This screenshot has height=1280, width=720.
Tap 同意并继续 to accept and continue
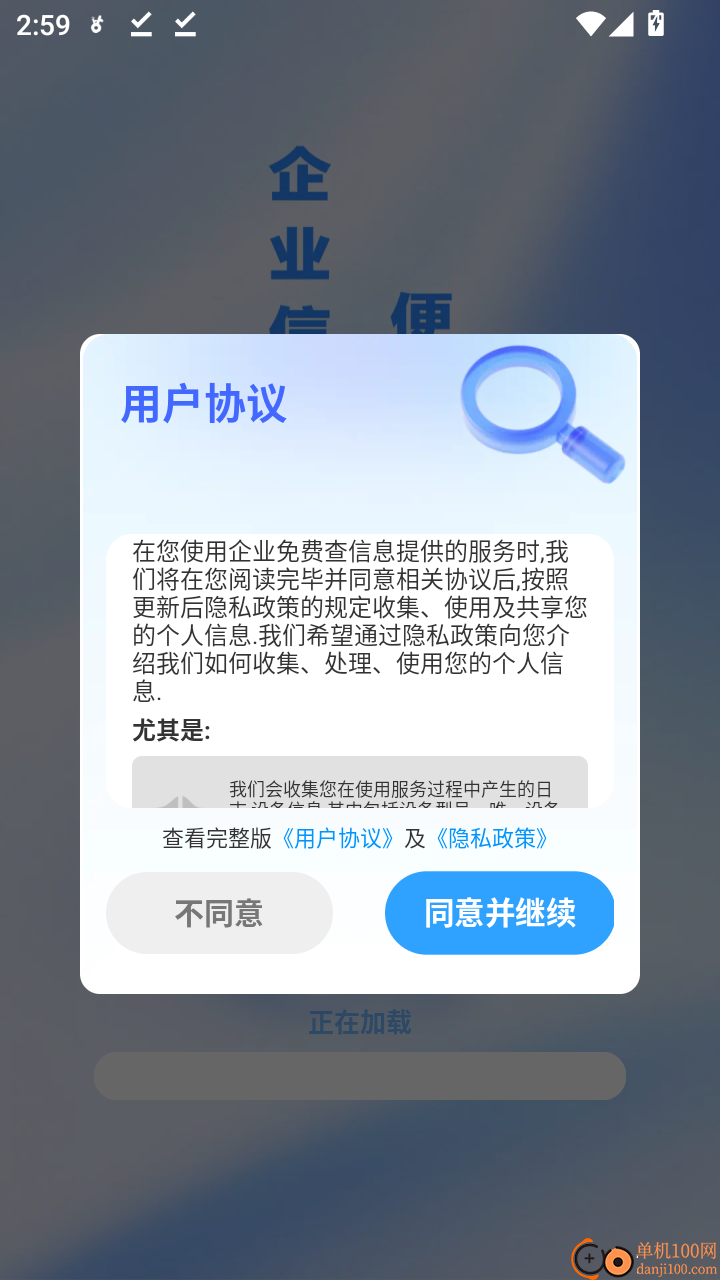pos(500,912)
